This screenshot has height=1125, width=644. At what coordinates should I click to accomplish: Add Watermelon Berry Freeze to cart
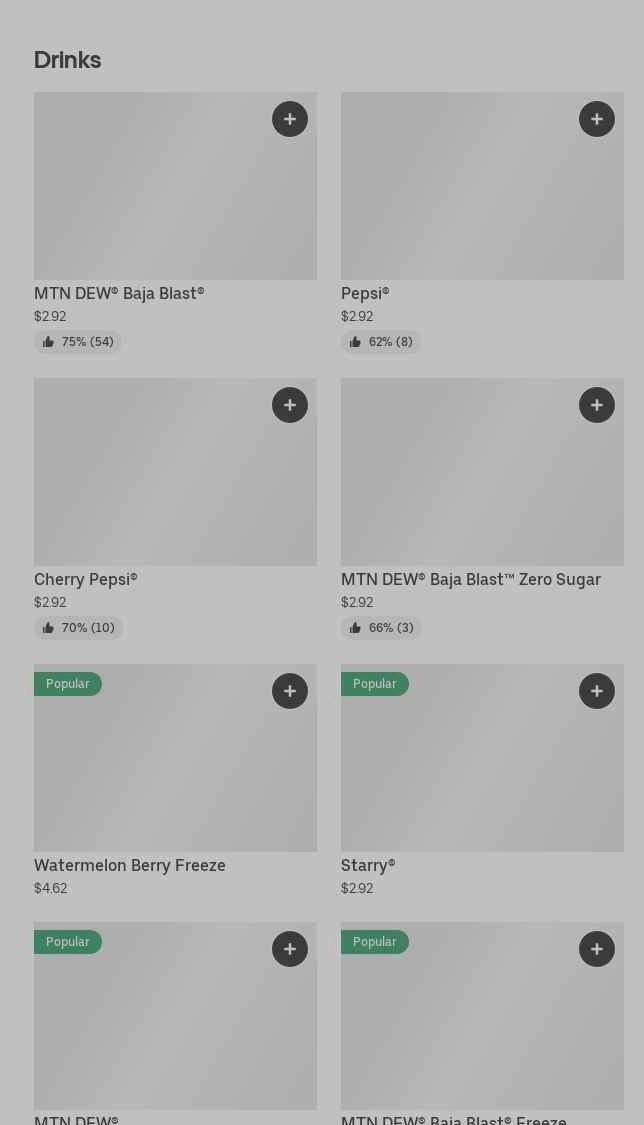290,691
